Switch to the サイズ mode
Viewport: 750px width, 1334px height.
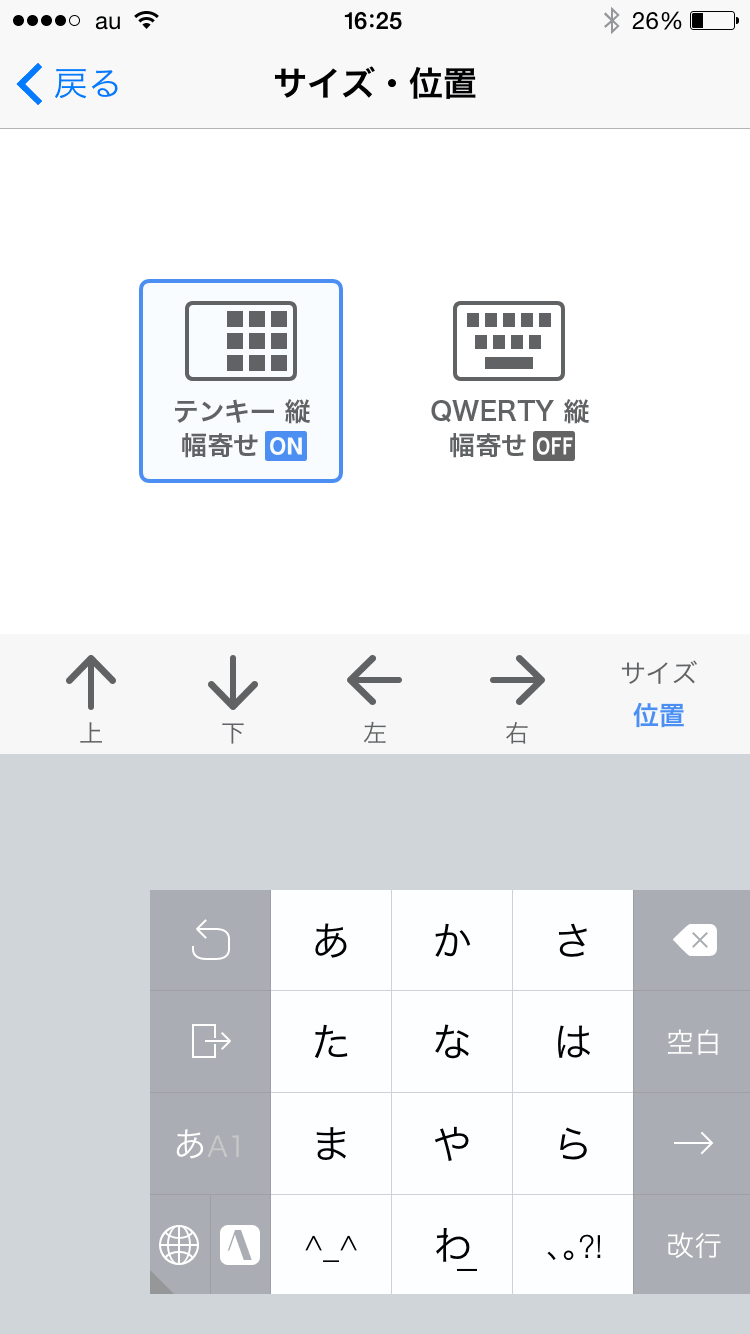(658, 673)
